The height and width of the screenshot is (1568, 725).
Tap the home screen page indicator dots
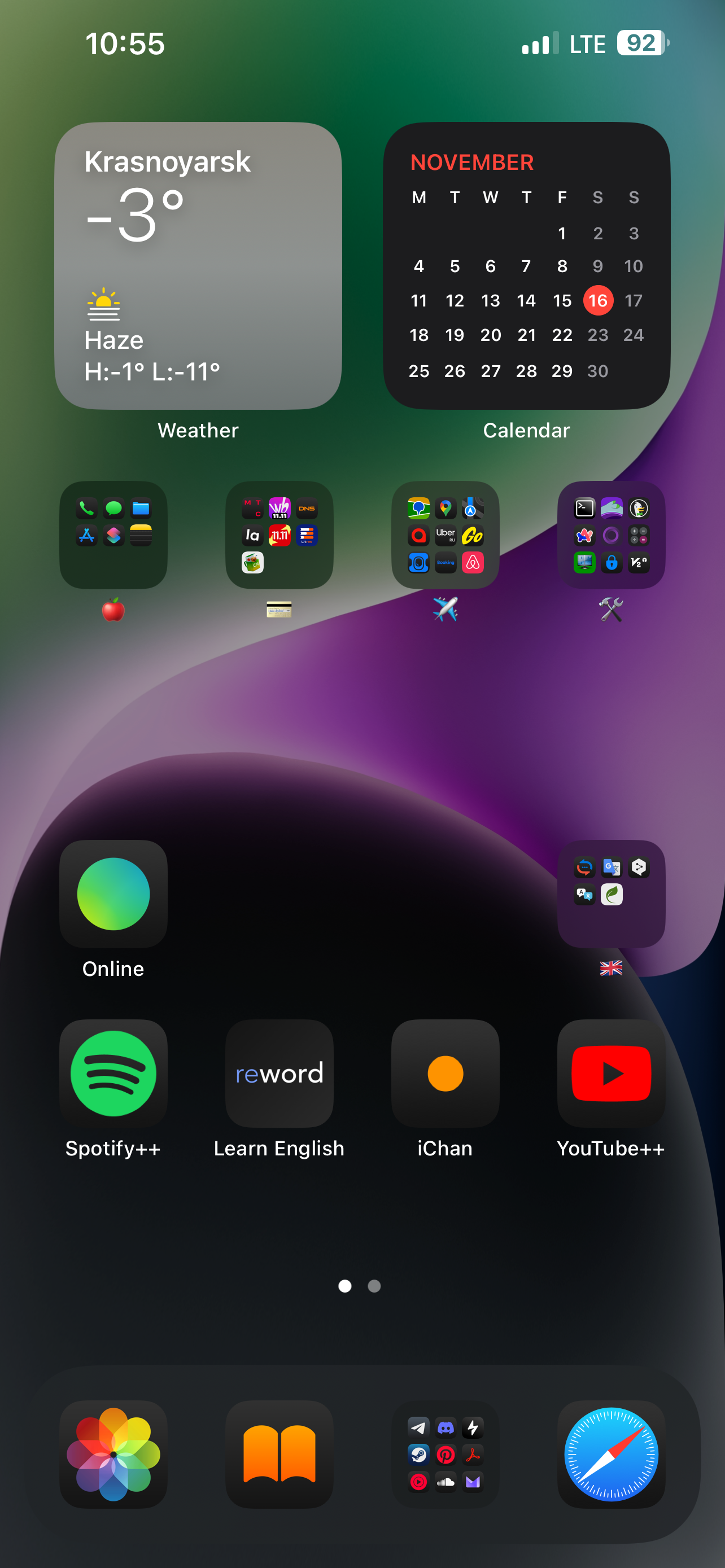point(359,1286)
